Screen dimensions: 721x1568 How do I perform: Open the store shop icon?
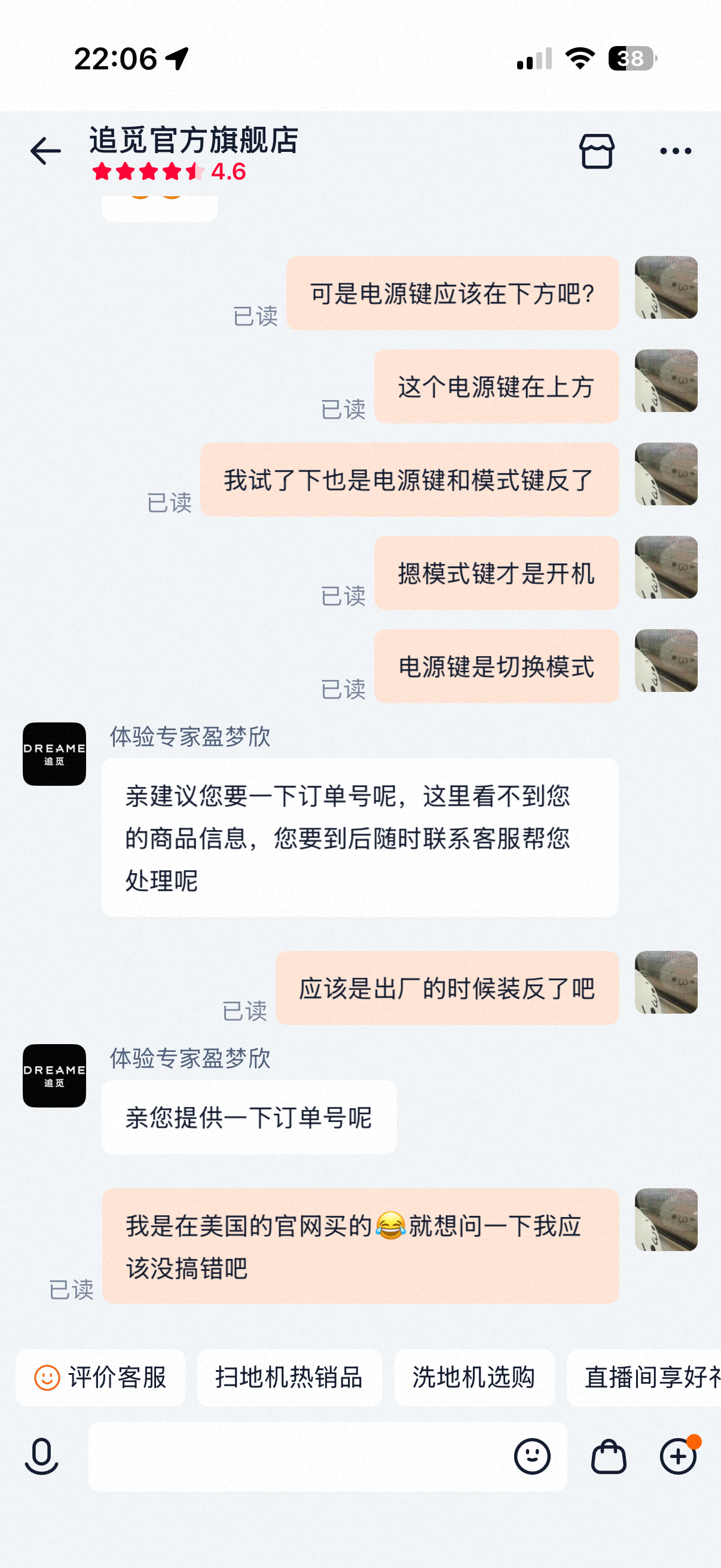click(x=596, y=151)
